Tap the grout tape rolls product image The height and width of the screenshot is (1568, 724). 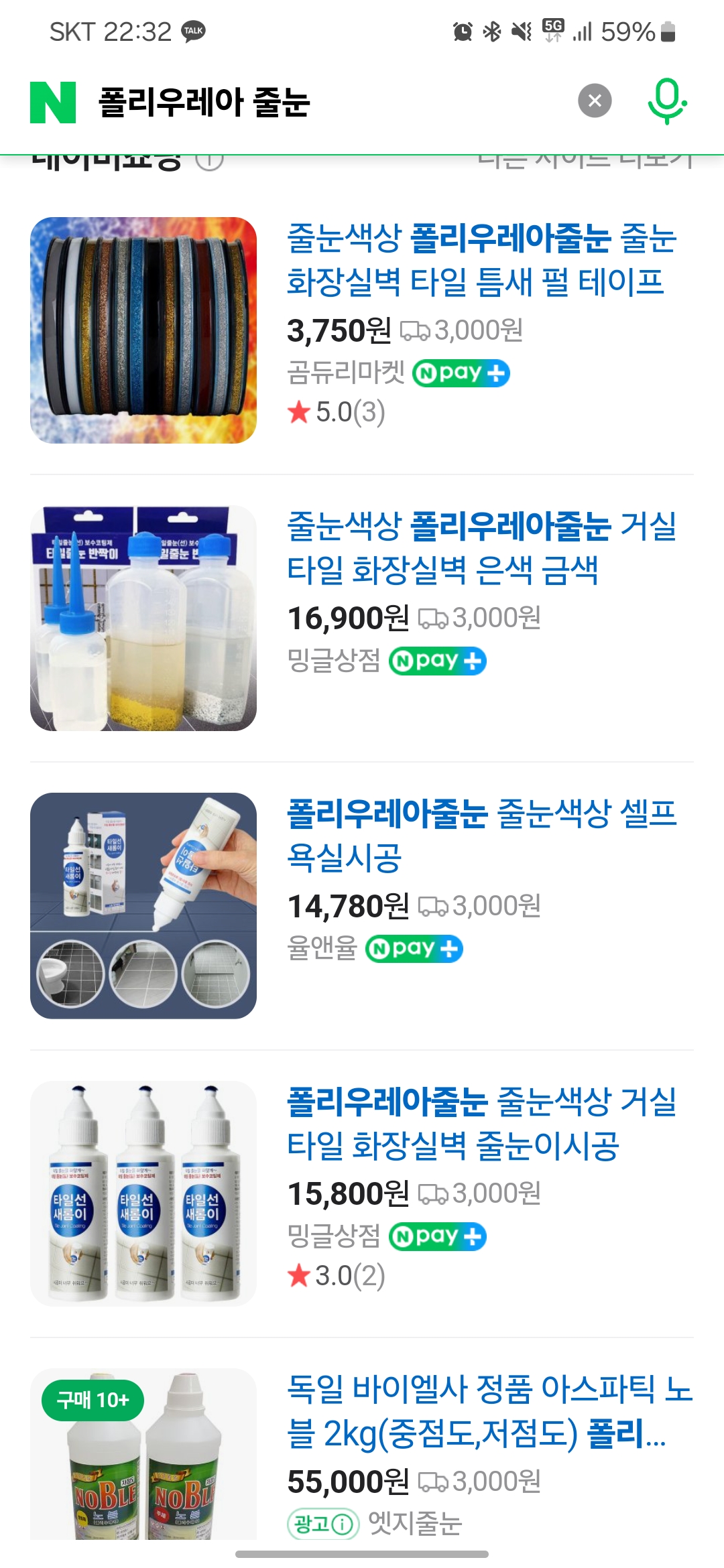[143, 330]
